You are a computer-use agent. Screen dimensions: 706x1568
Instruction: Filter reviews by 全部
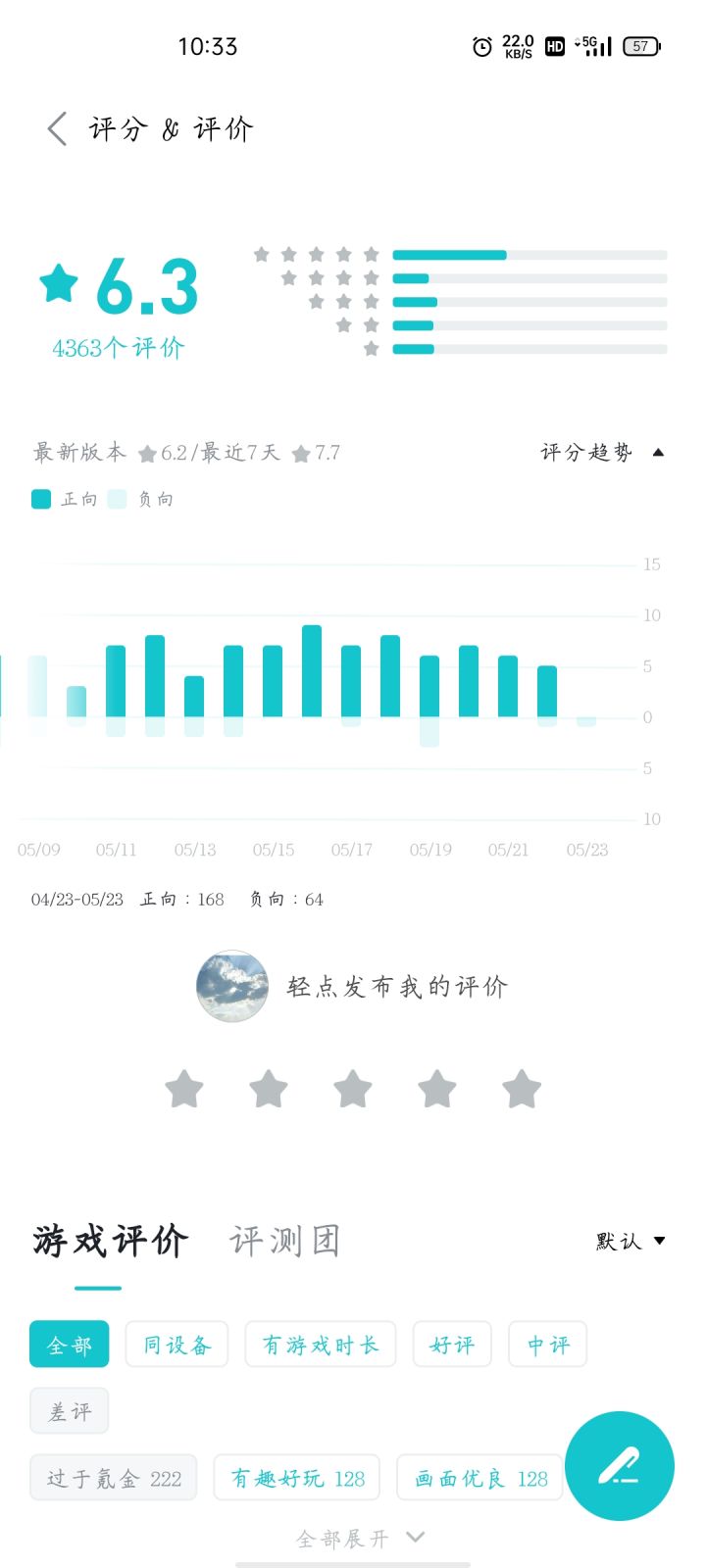coord(70,1345)
